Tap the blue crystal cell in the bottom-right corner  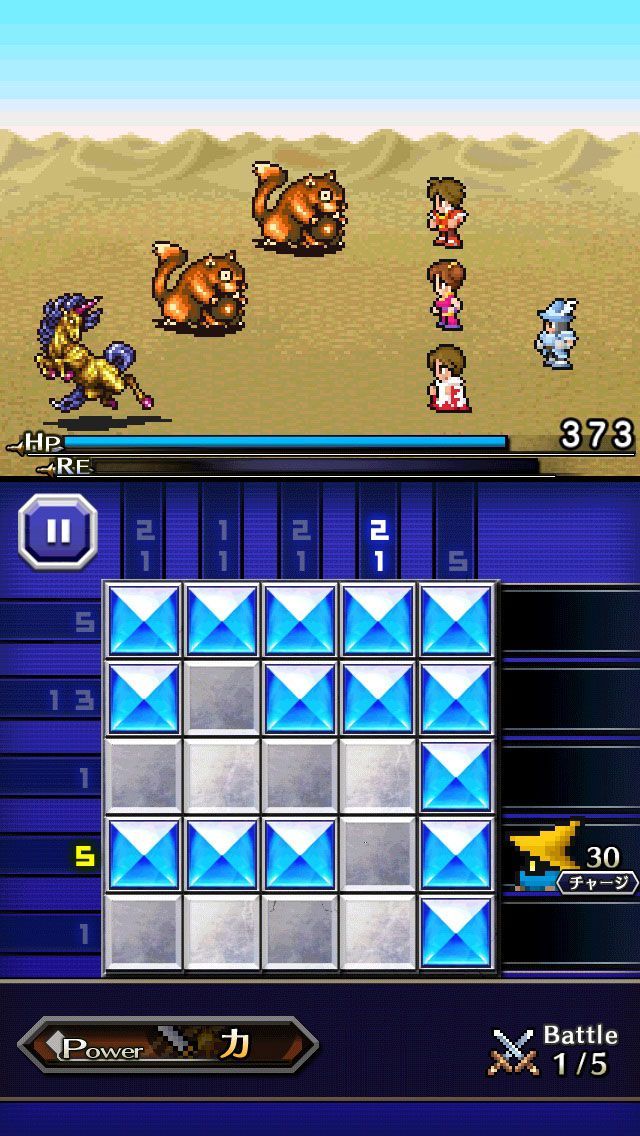click(456, 932)
